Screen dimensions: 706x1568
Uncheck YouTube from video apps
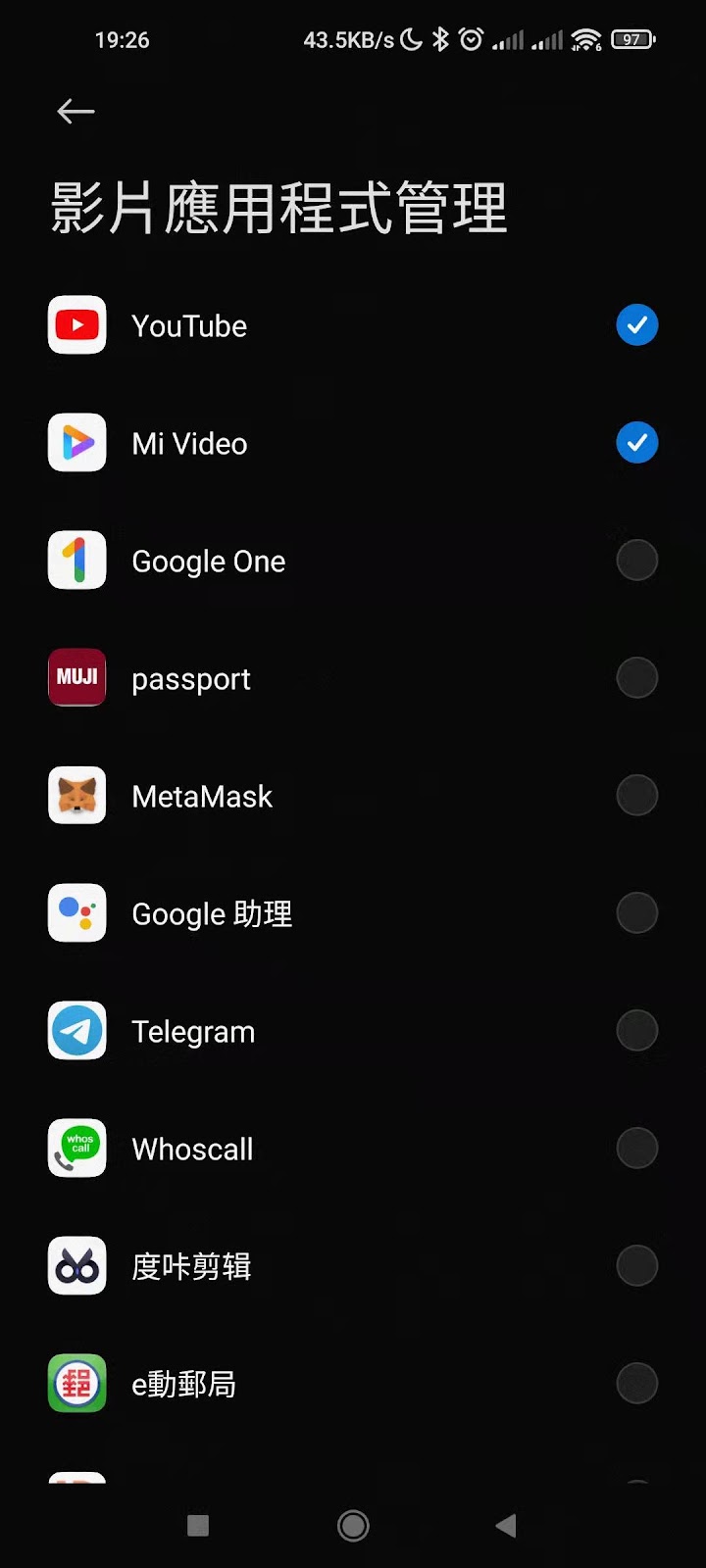(x=636, y=325)
